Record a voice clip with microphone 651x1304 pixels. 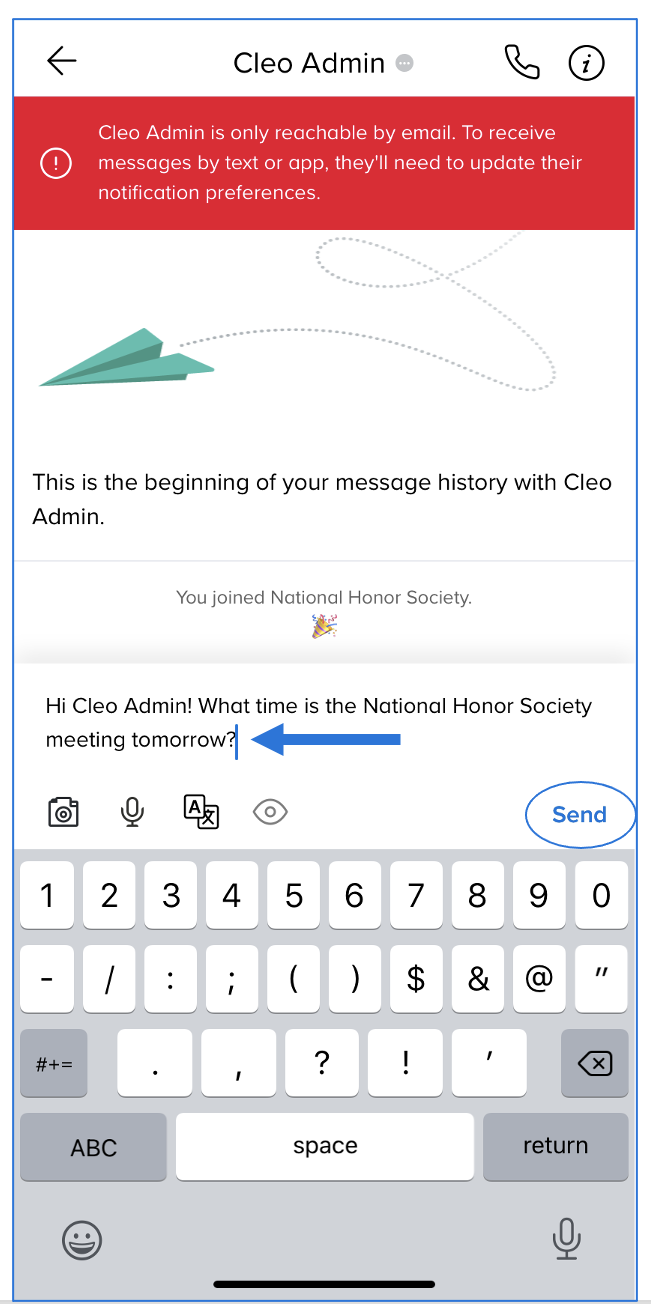[x=131, y=812]
